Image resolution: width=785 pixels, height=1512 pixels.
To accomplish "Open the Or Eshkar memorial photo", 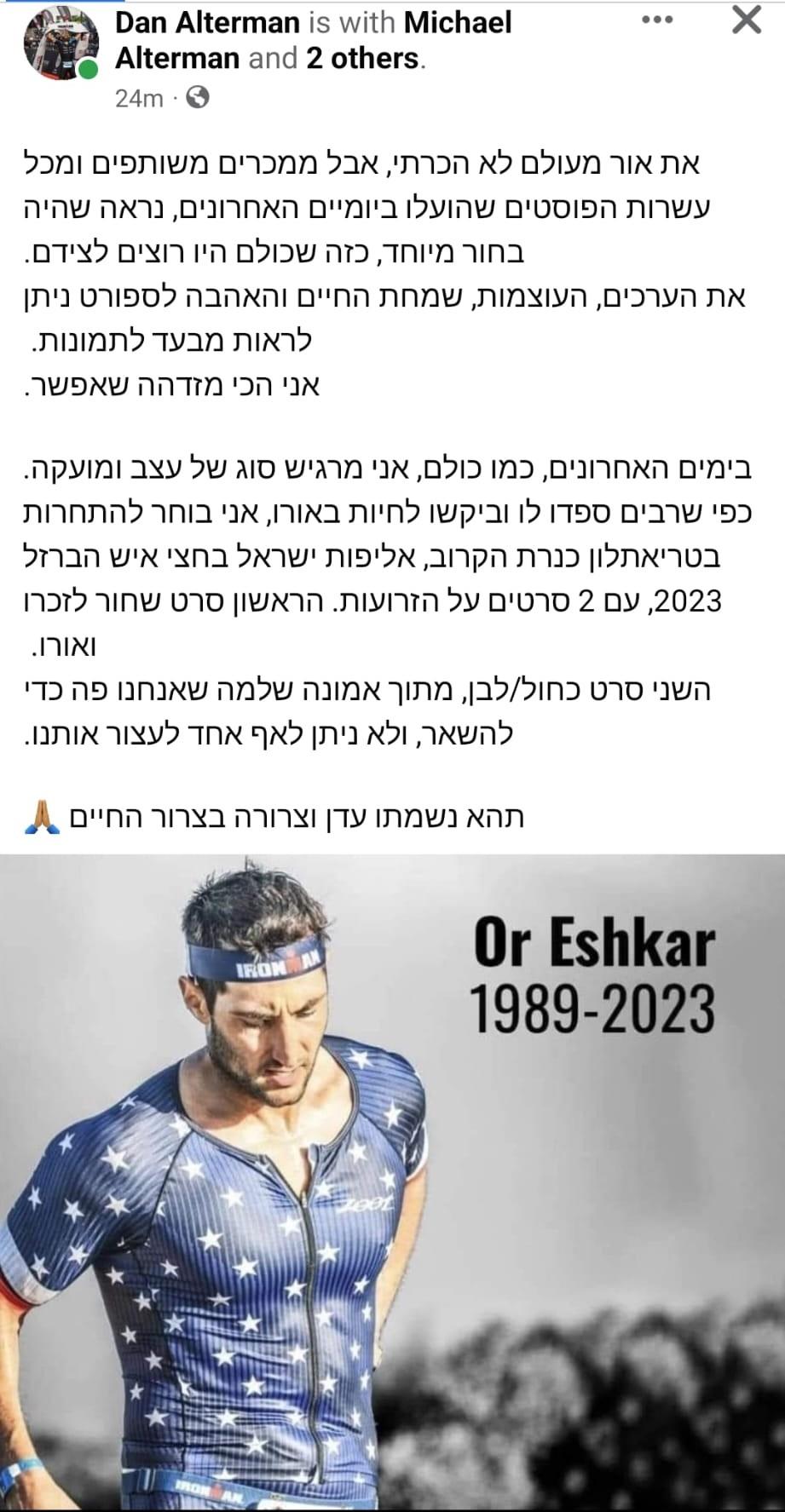I will 392,1183.
